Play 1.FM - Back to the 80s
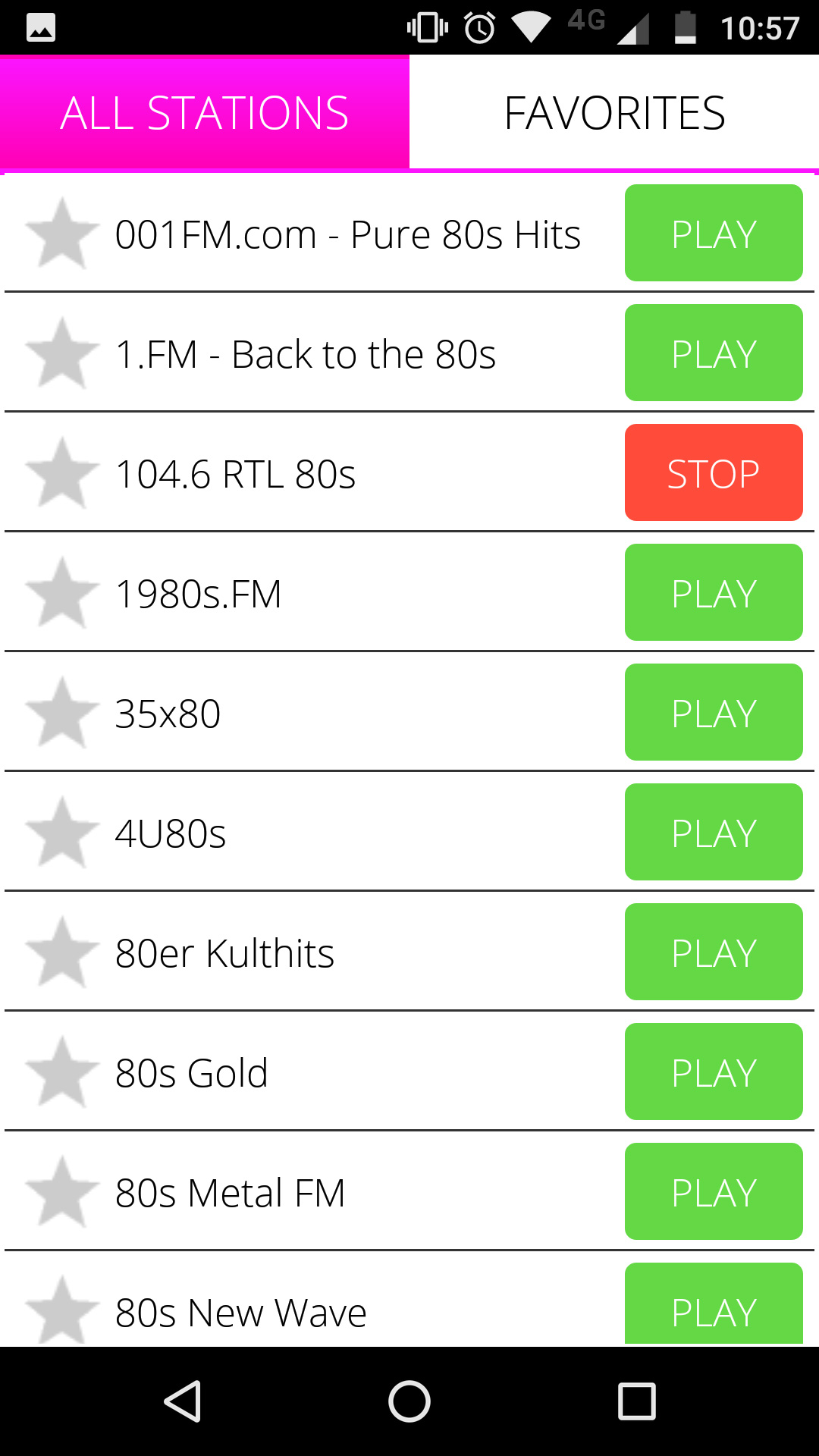The width and height of the screenshot is (819, 1456). click(713, 353)
